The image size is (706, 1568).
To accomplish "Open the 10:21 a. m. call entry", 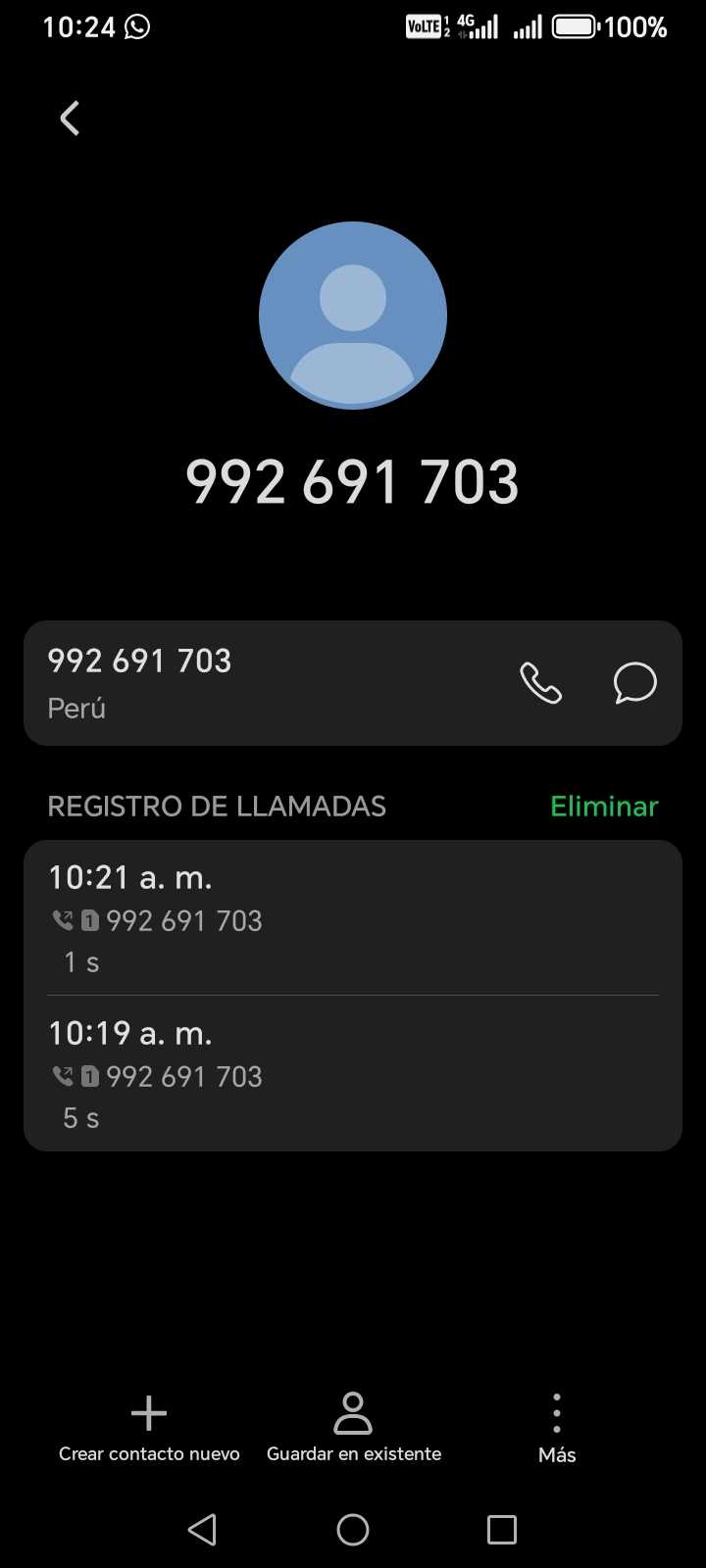I will [x=352, y=918].
